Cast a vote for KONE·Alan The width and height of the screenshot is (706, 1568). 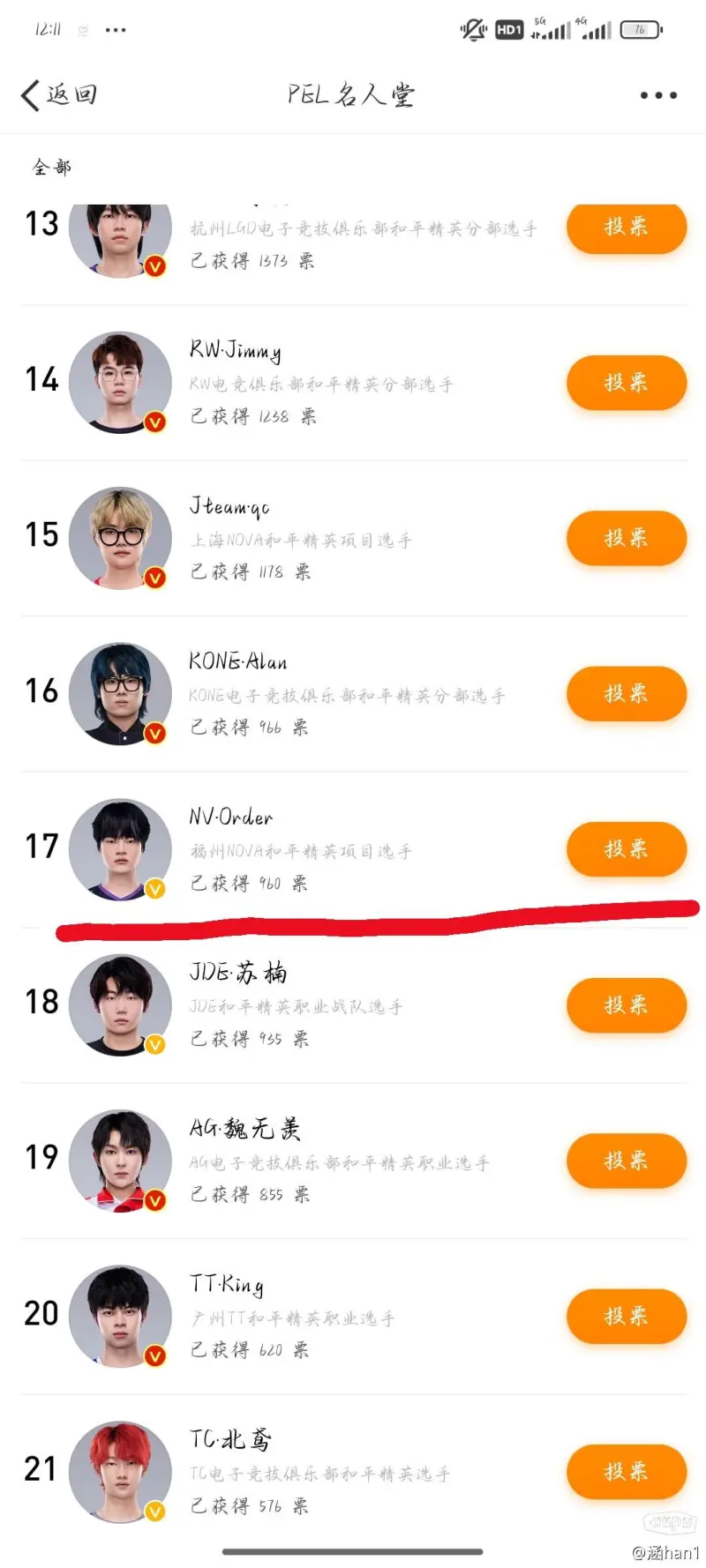click(x=626, y=694)
